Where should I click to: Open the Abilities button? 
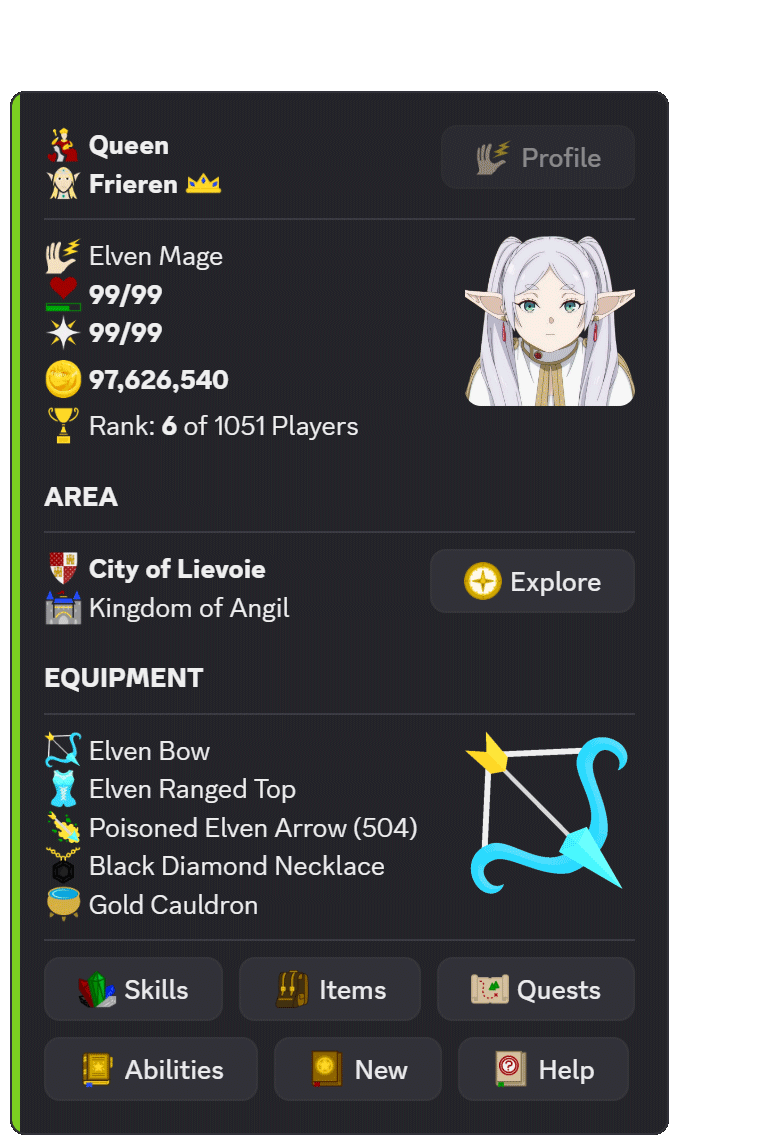pos(151,1069)
